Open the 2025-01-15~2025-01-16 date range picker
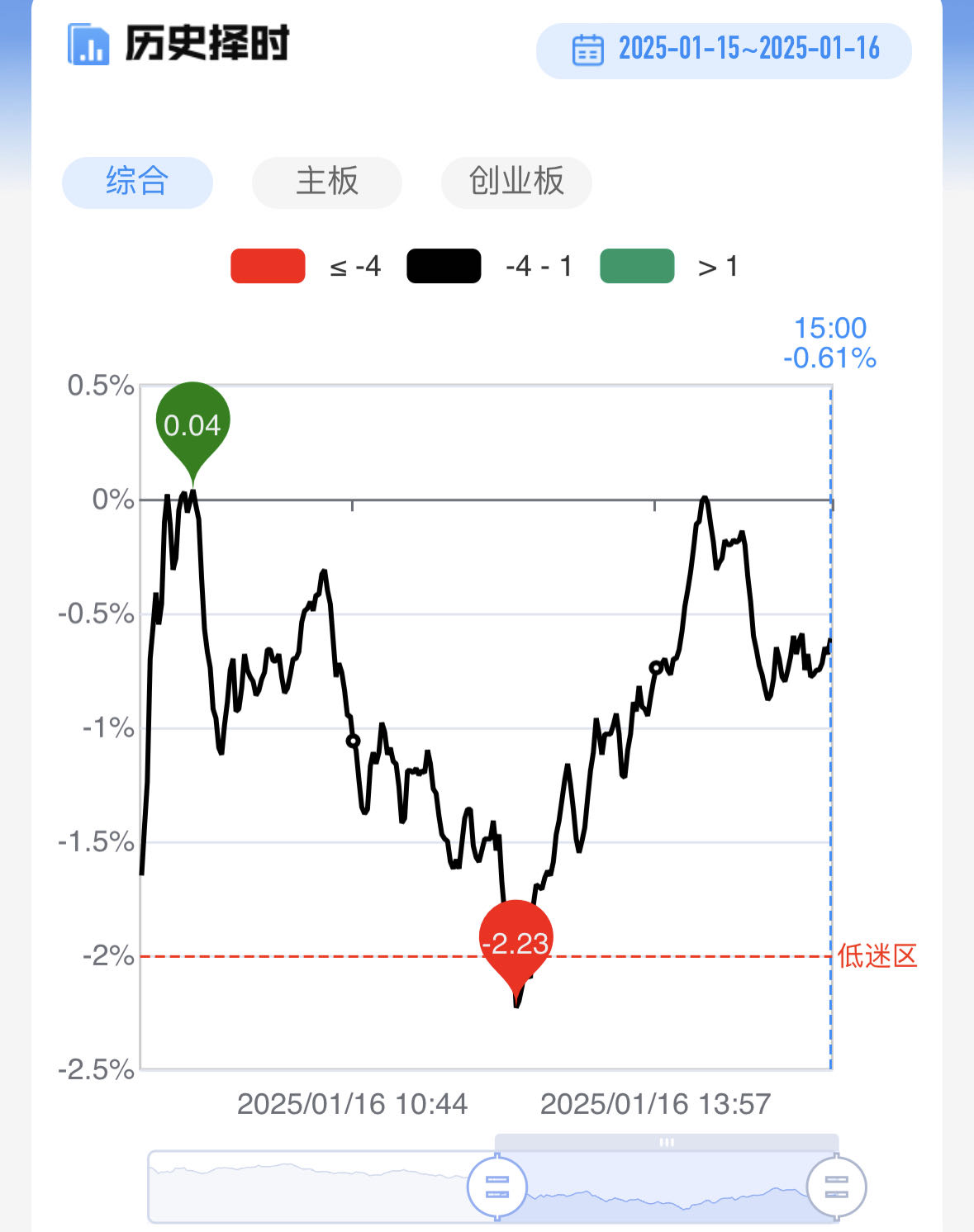The width and height of the screenshot is (974, 1232). coord(724,50)
